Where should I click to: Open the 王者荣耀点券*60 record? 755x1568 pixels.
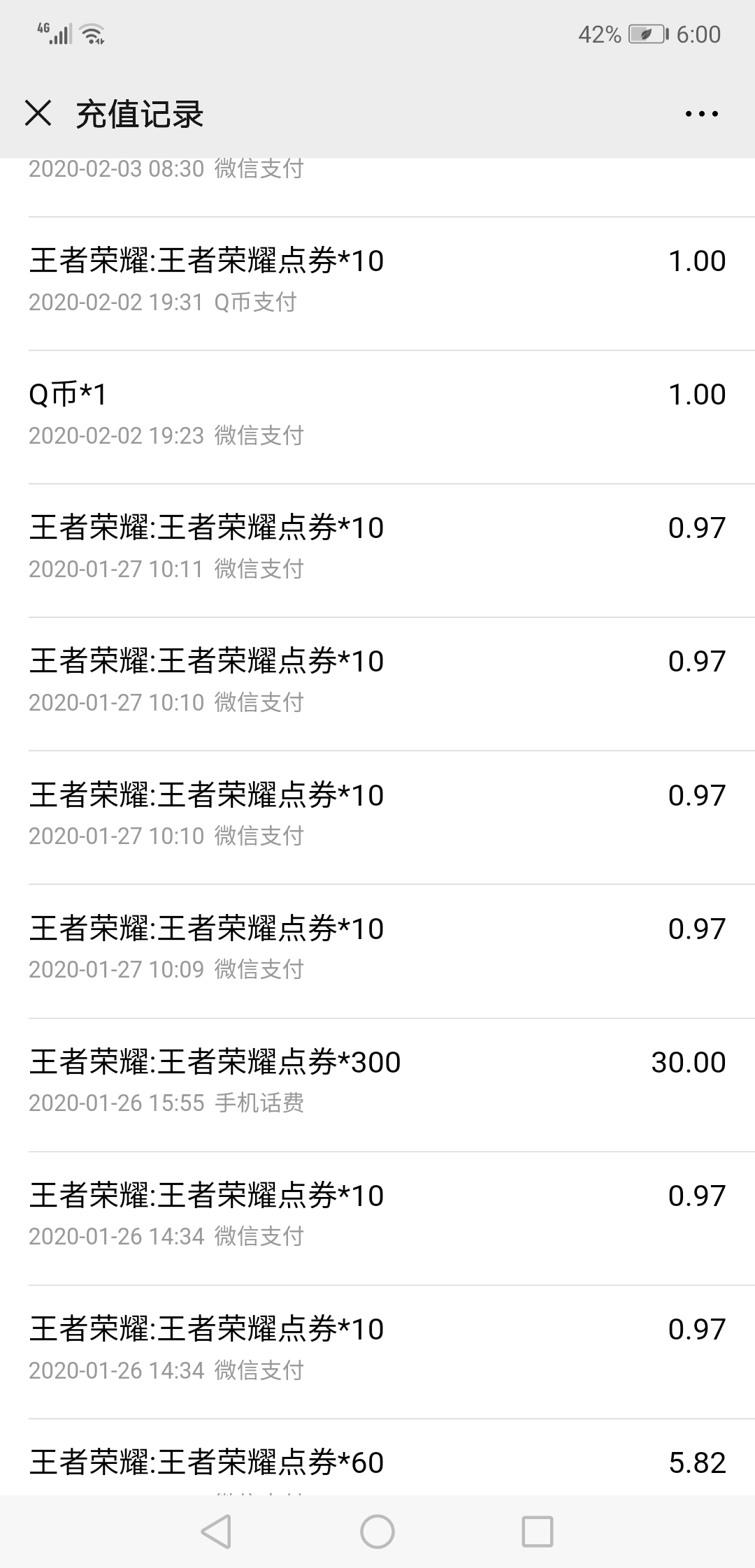[x=377, y=1457]
